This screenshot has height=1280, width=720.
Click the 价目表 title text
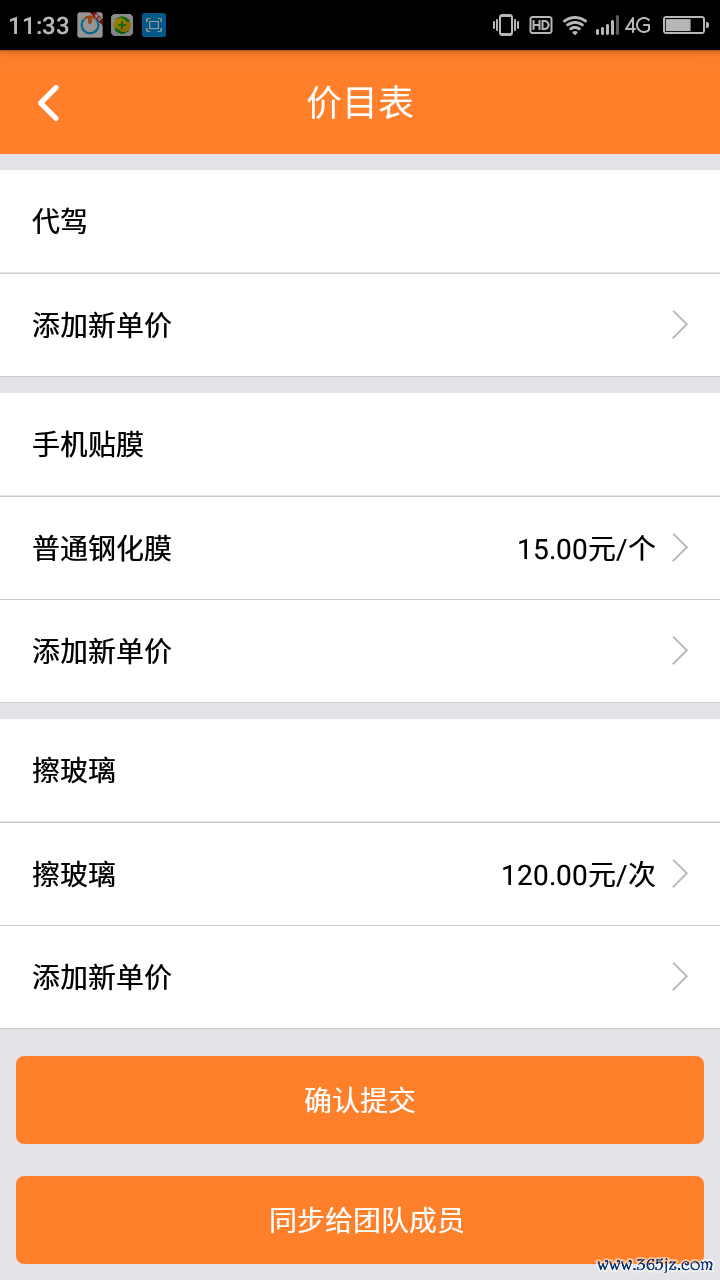(x=360, y=101)
